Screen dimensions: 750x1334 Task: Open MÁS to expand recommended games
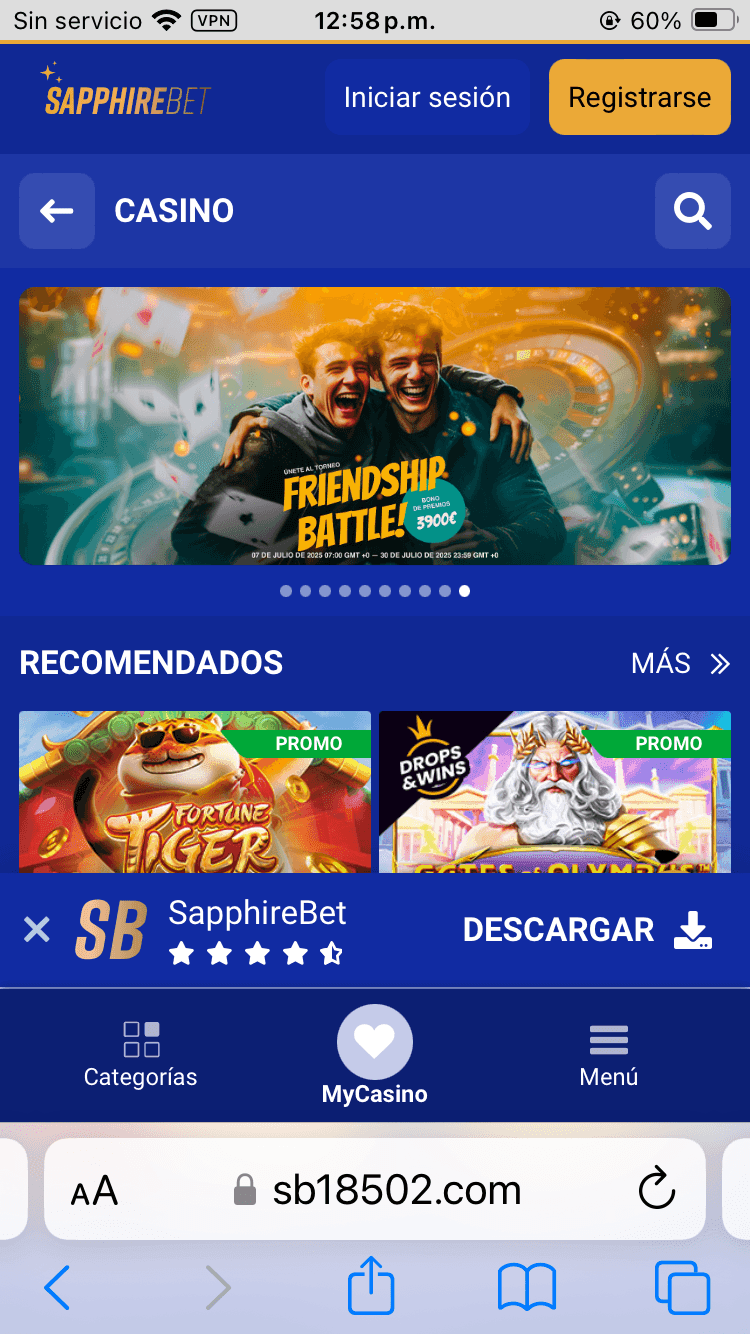[681, 663]
